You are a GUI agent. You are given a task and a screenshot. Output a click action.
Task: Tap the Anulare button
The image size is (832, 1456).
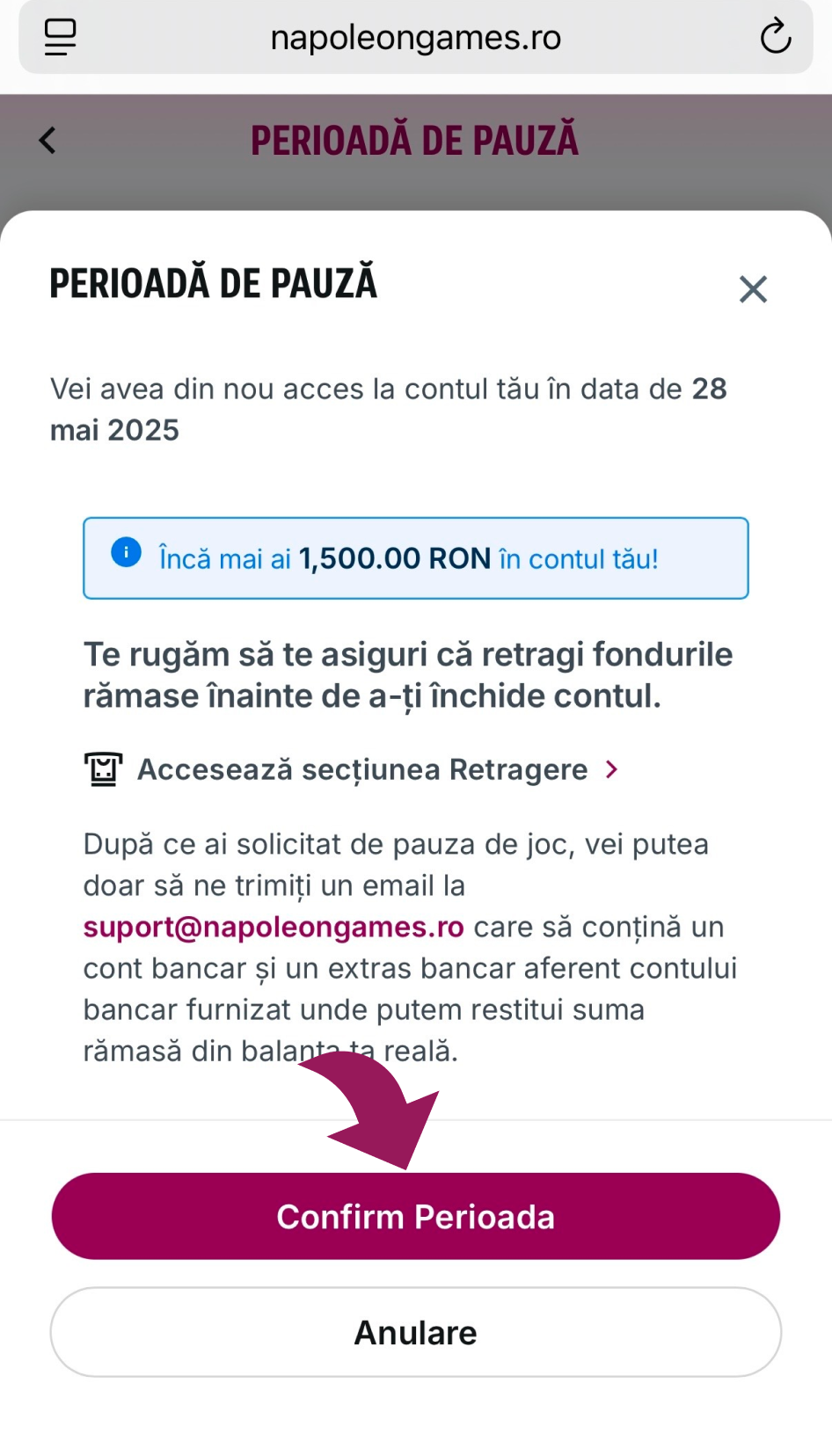tap(415, 1332)
